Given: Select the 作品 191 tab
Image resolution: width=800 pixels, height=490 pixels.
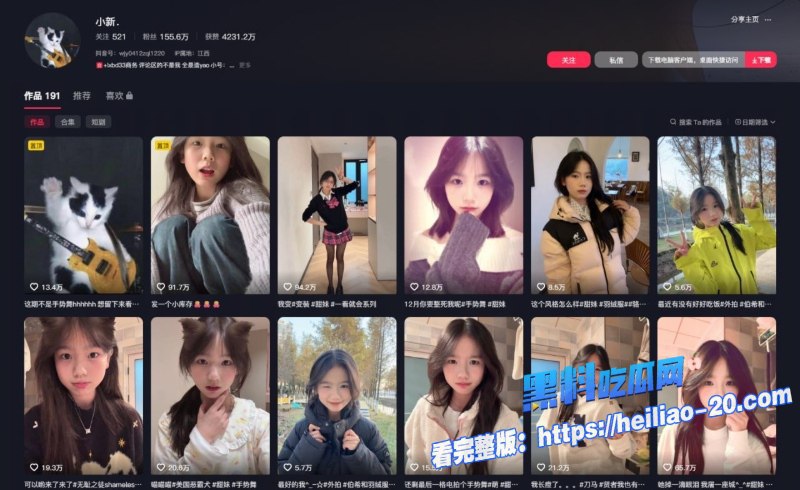Looking at the screenshot, I should click(42, 95).
